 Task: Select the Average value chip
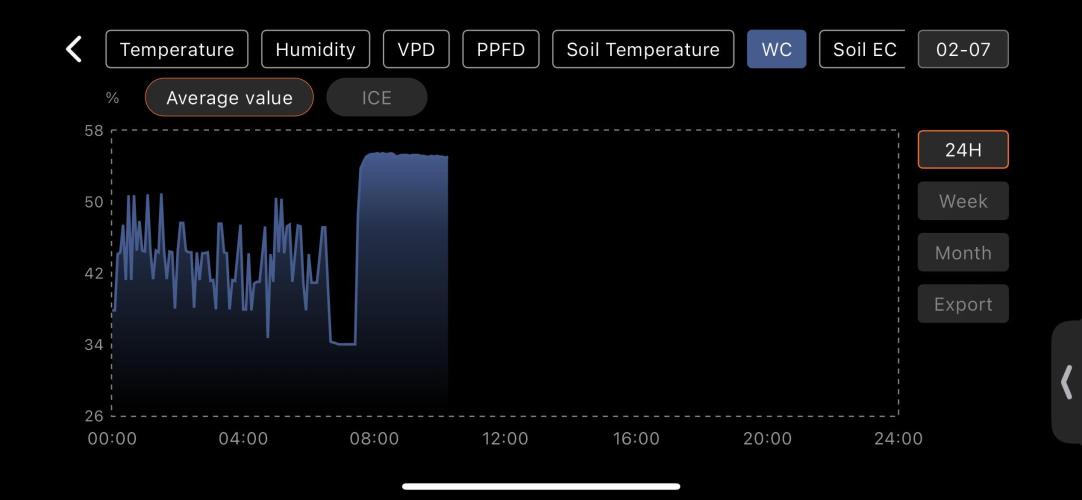coord(229,98)
